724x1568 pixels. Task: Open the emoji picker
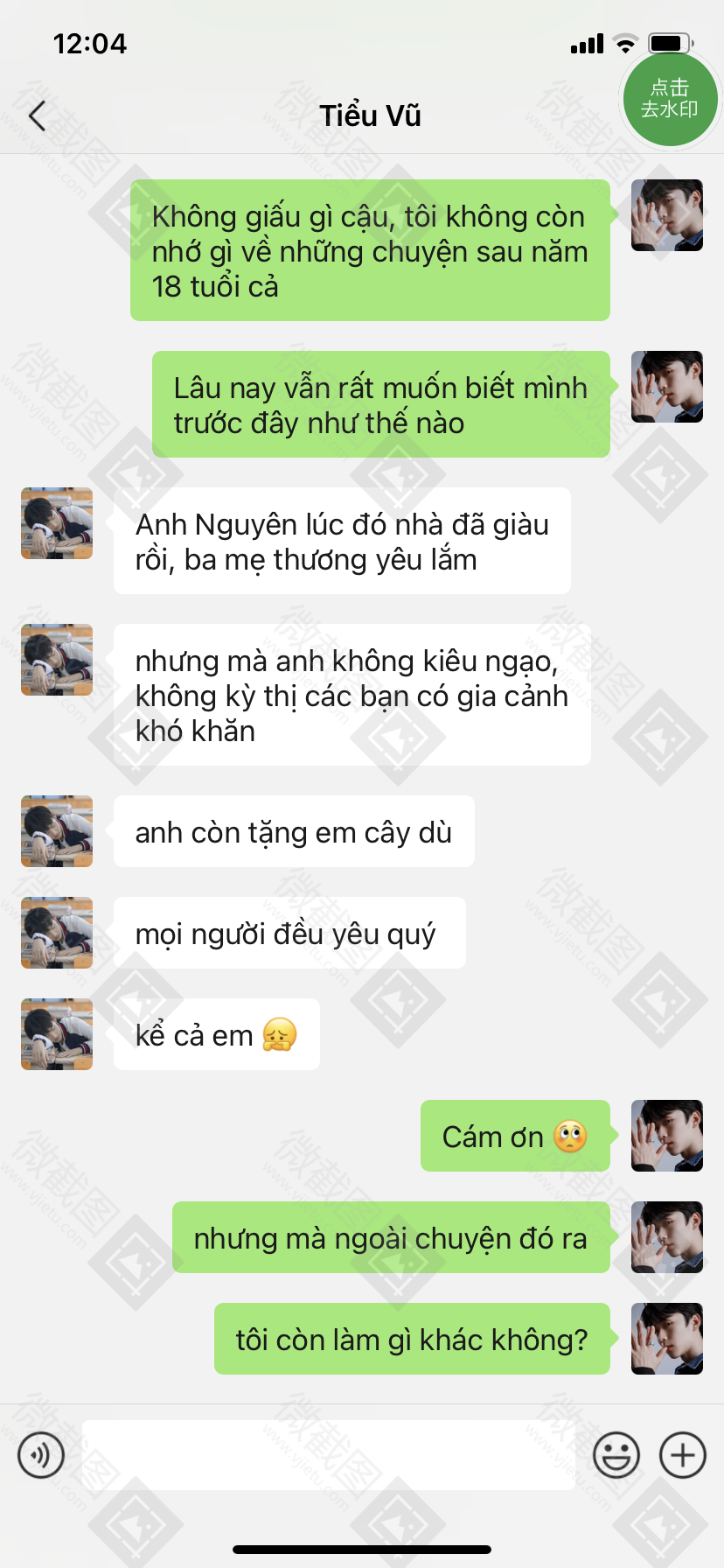(616, 1455)
